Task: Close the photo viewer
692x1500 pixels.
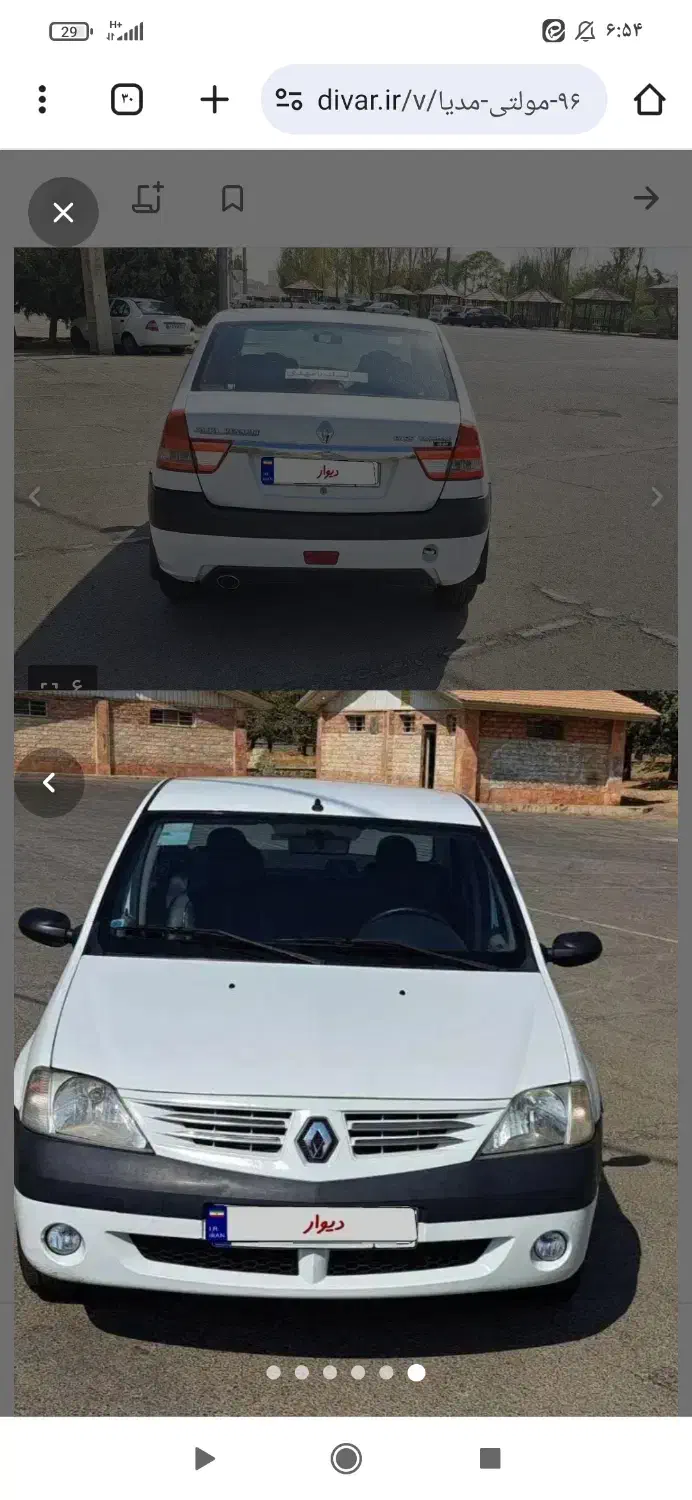Action: [63, 212]
